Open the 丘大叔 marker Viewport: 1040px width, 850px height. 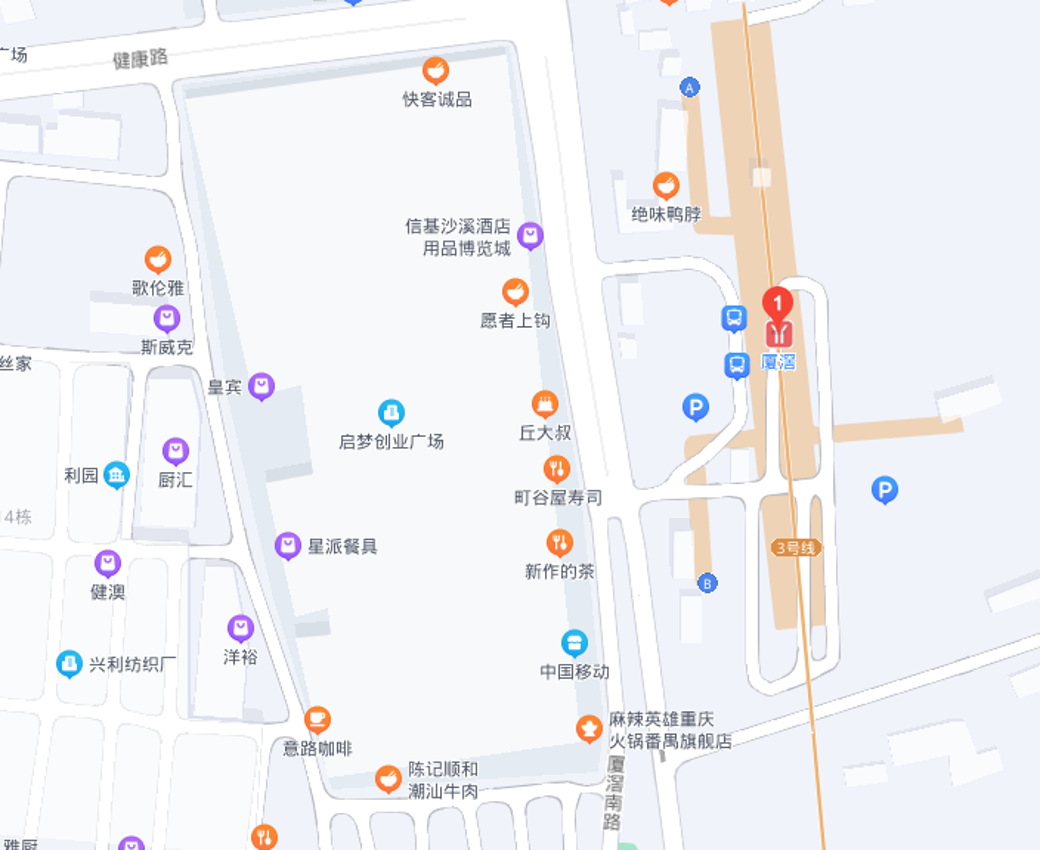pyautogui.click(x=545, y=404)
